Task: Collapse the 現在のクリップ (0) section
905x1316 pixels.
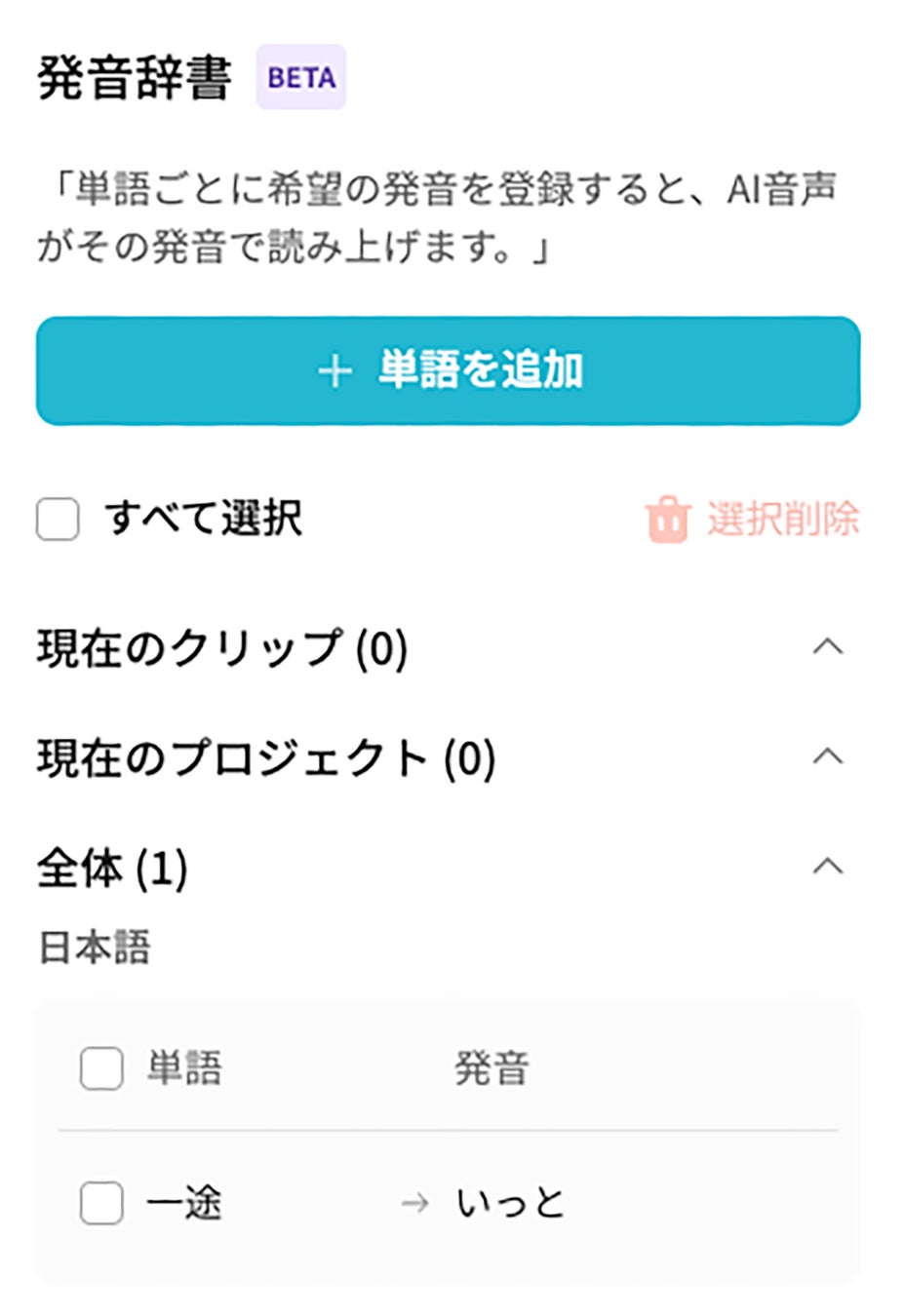Action: [827, 647]
